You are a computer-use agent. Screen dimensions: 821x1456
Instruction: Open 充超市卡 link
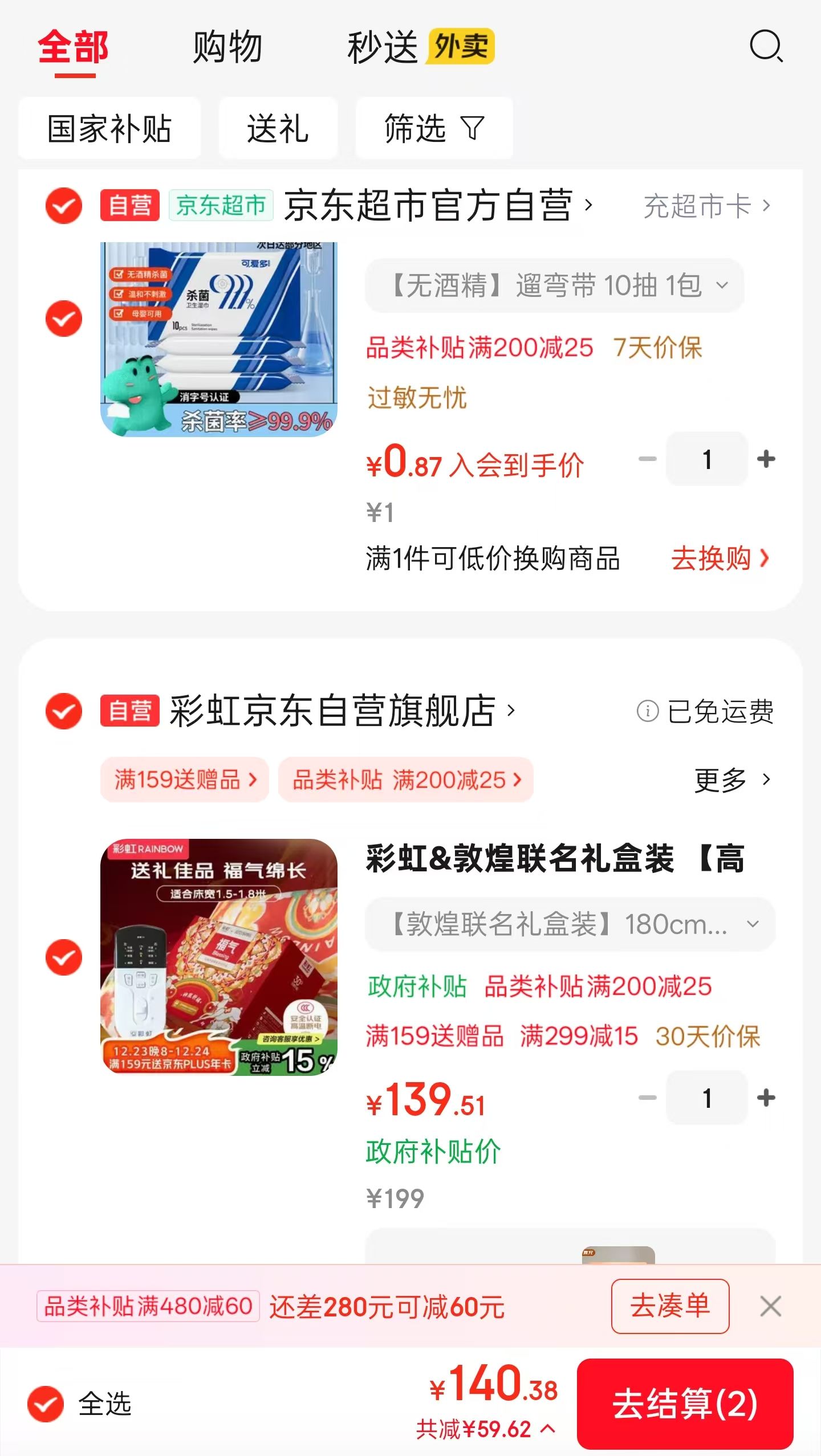707,206
